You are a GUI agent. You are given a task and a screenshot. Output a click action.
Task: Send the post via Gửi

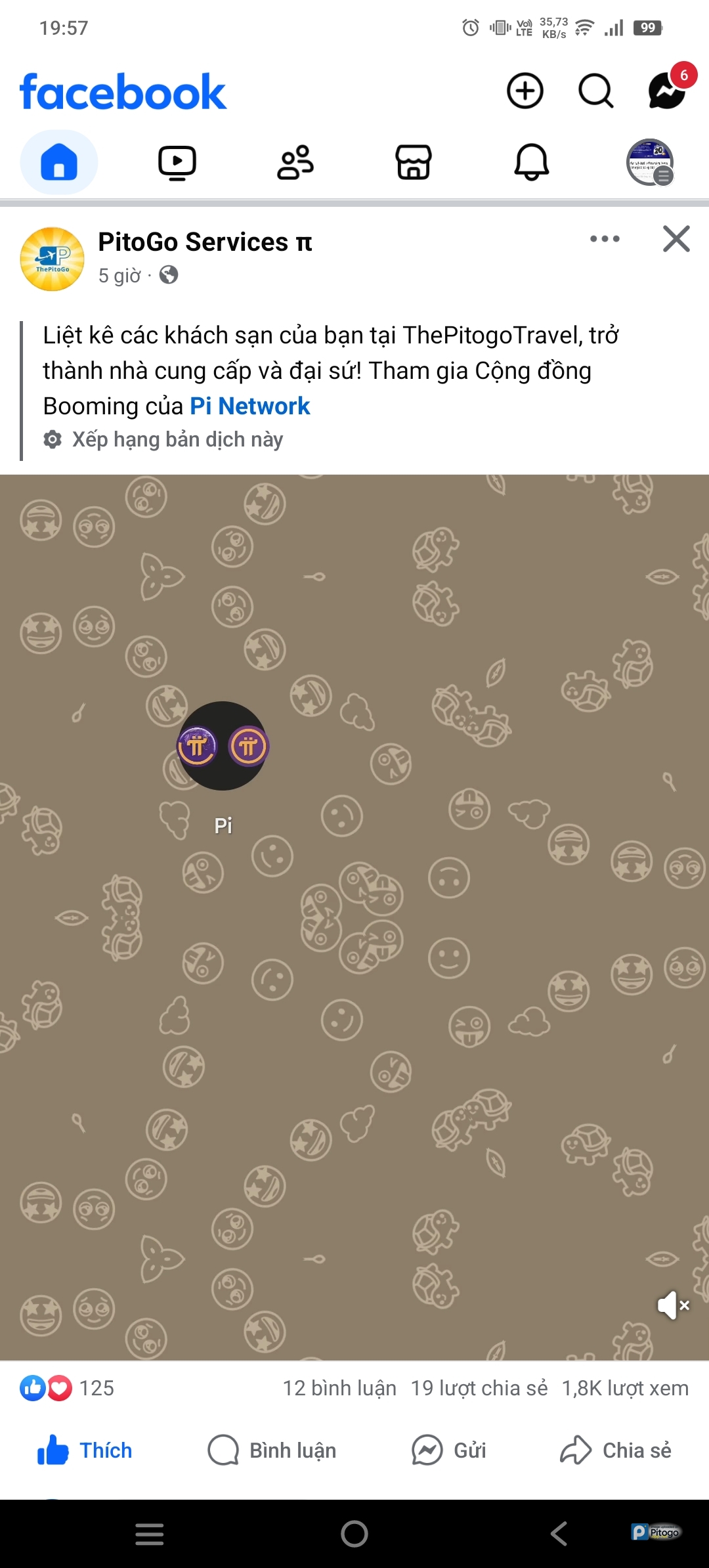point(450,1450)
